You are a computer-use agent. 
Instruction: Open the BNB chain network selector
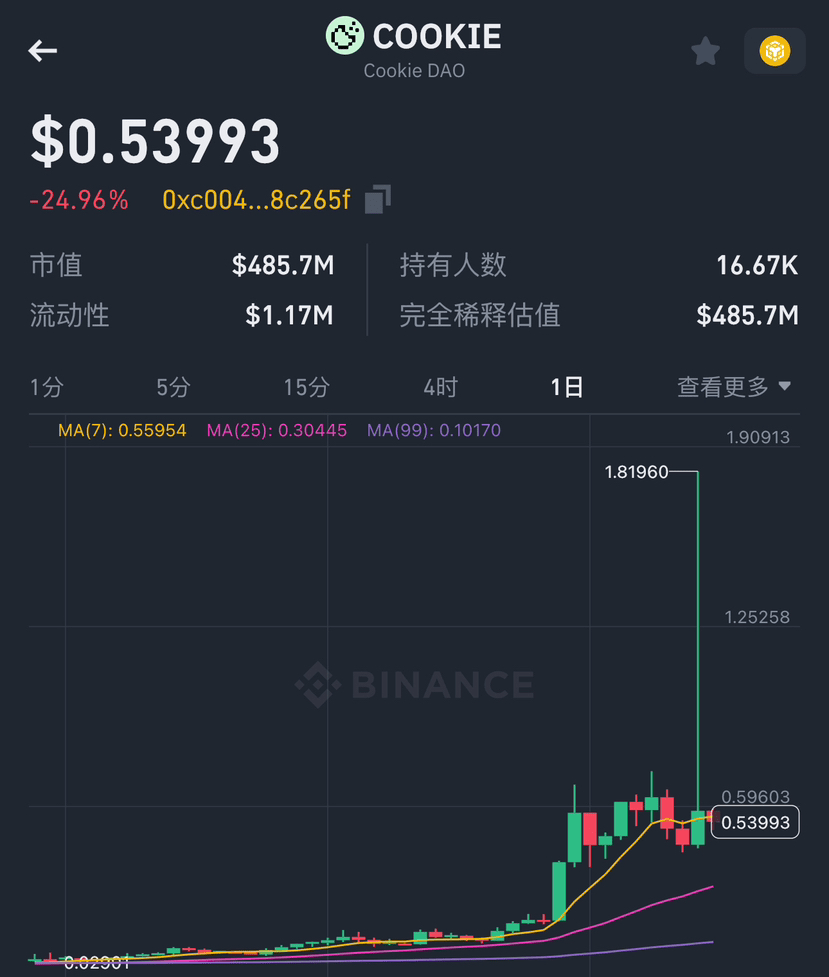click(775, 51)
